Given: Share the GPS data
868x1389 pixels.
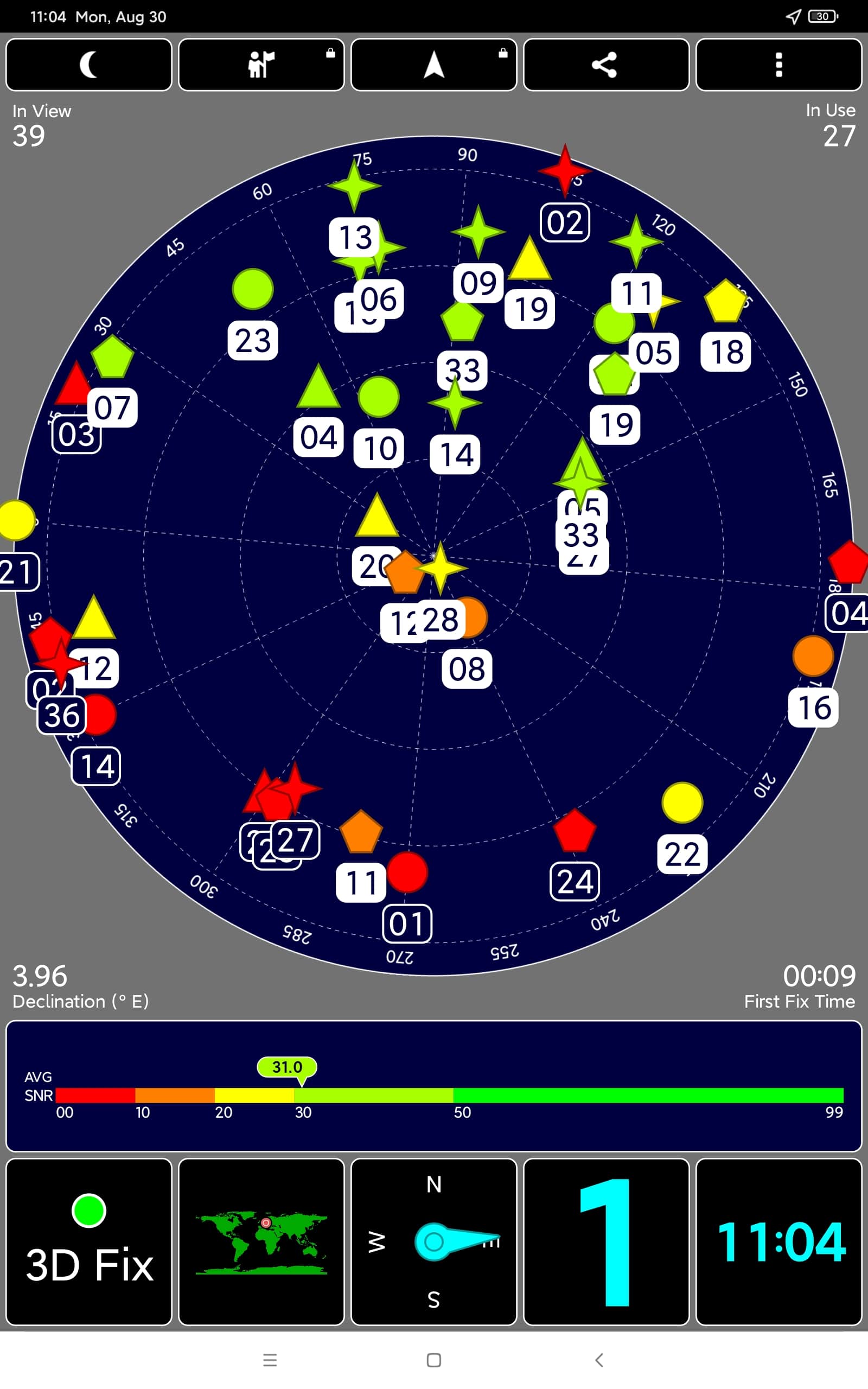Looking at the screenshot, I should tap(606, 64).
